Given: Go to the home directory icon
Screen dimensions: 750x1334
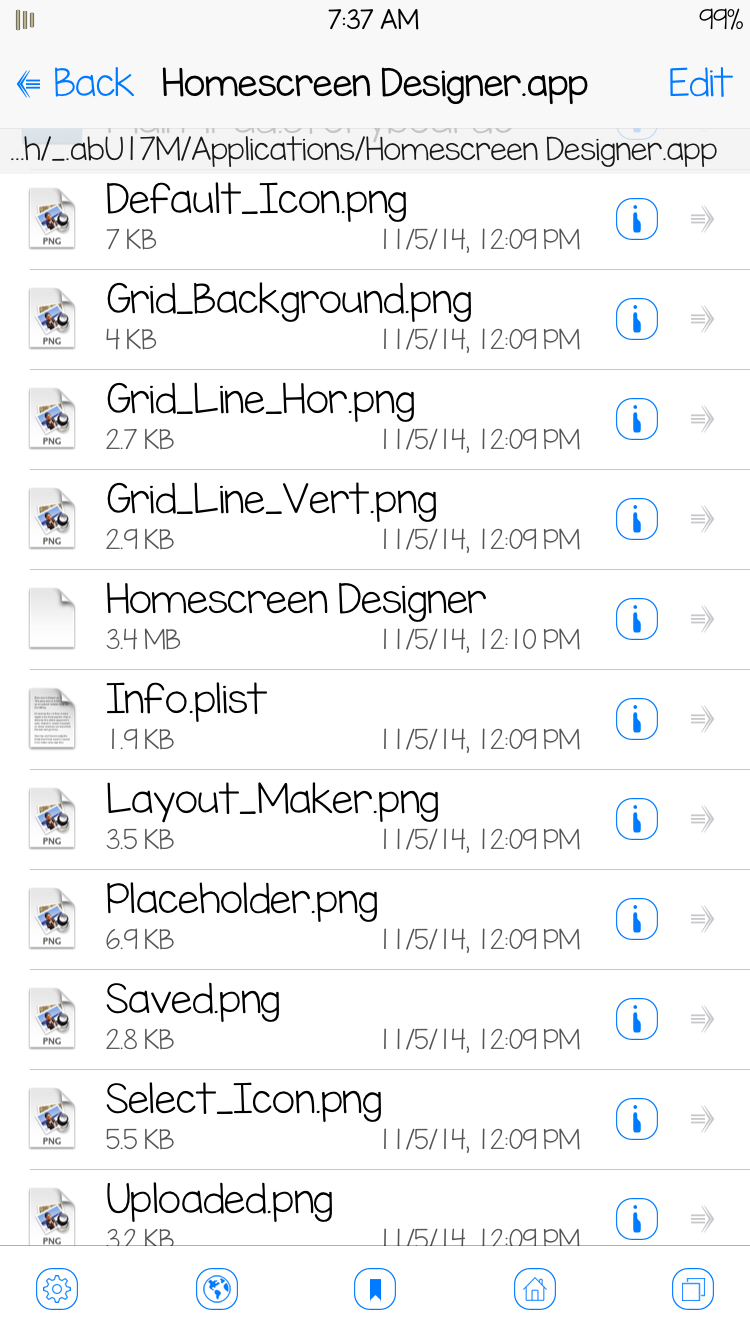Looking at the screenshot, I should tap(534, 1289).
